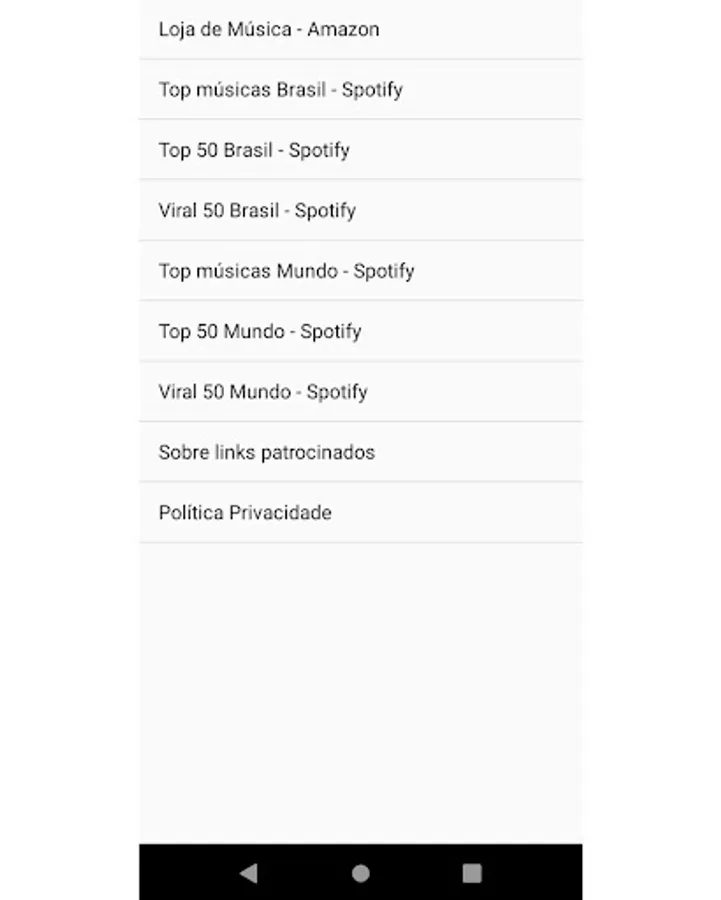Tap the system home button

click(361, 873)
